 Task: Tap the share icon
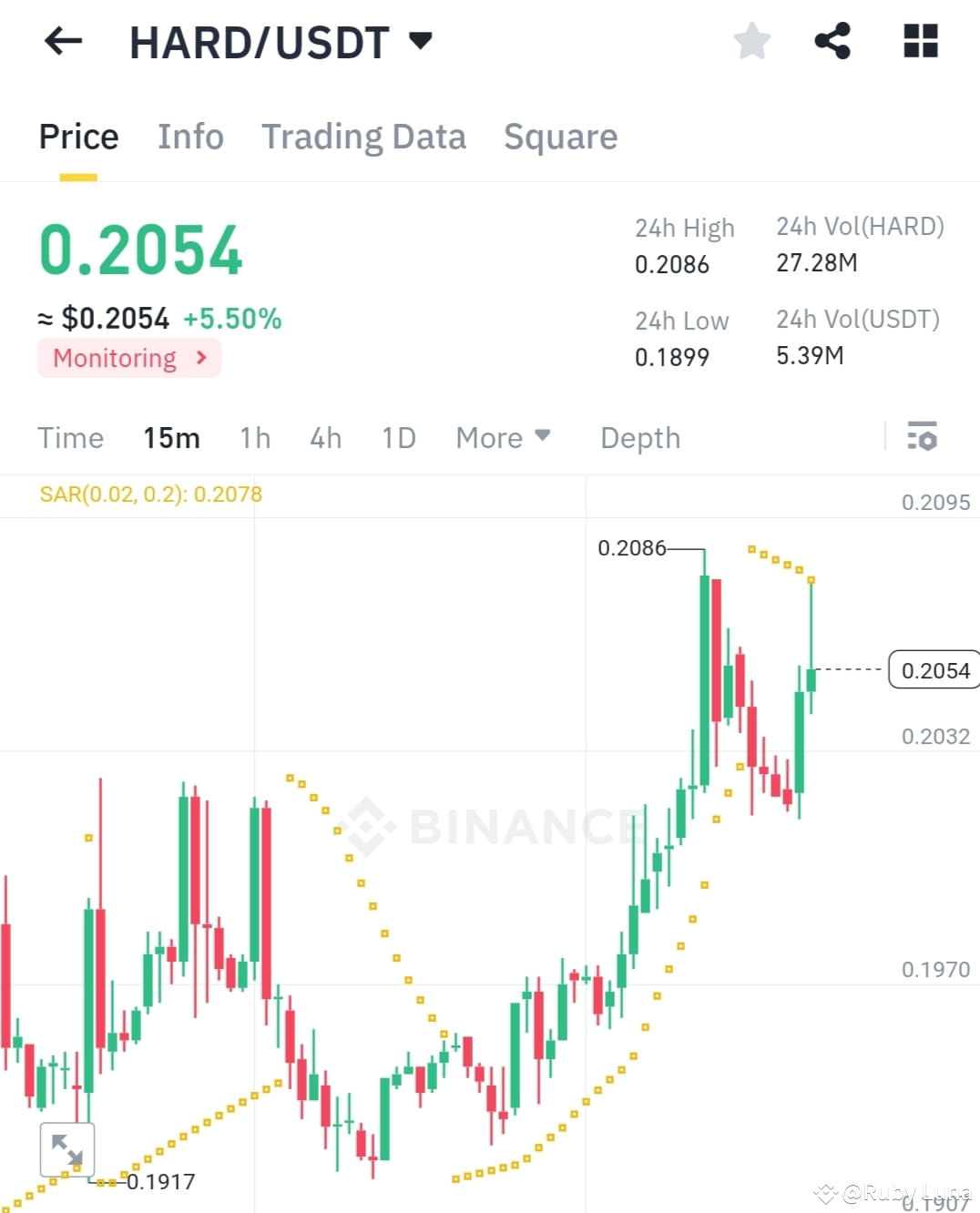(832, 41)
